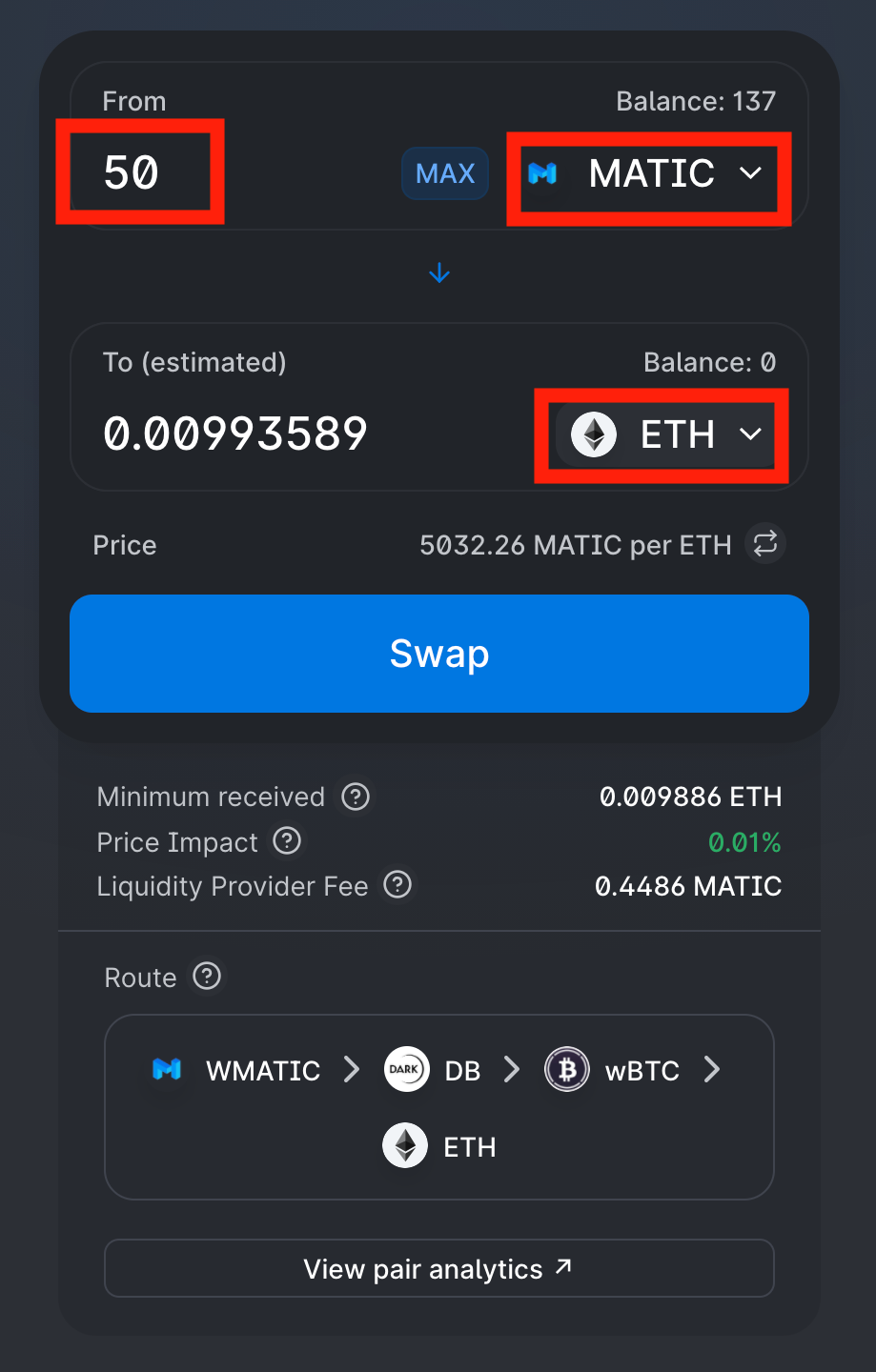
Task: Show help for Route
Action: pos(207,977)
